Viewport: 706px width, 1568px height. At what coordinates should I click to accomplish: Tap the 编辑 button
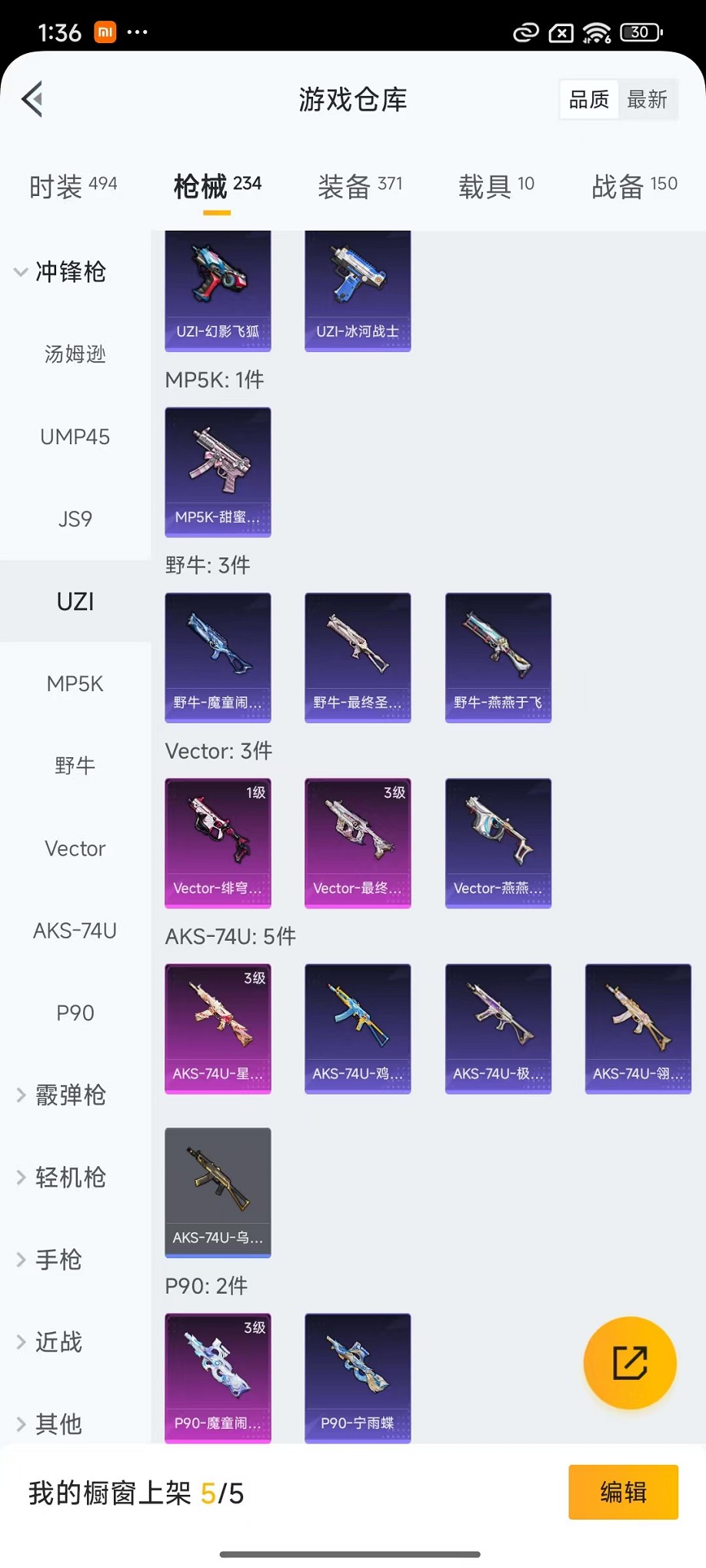[623, 1492]
